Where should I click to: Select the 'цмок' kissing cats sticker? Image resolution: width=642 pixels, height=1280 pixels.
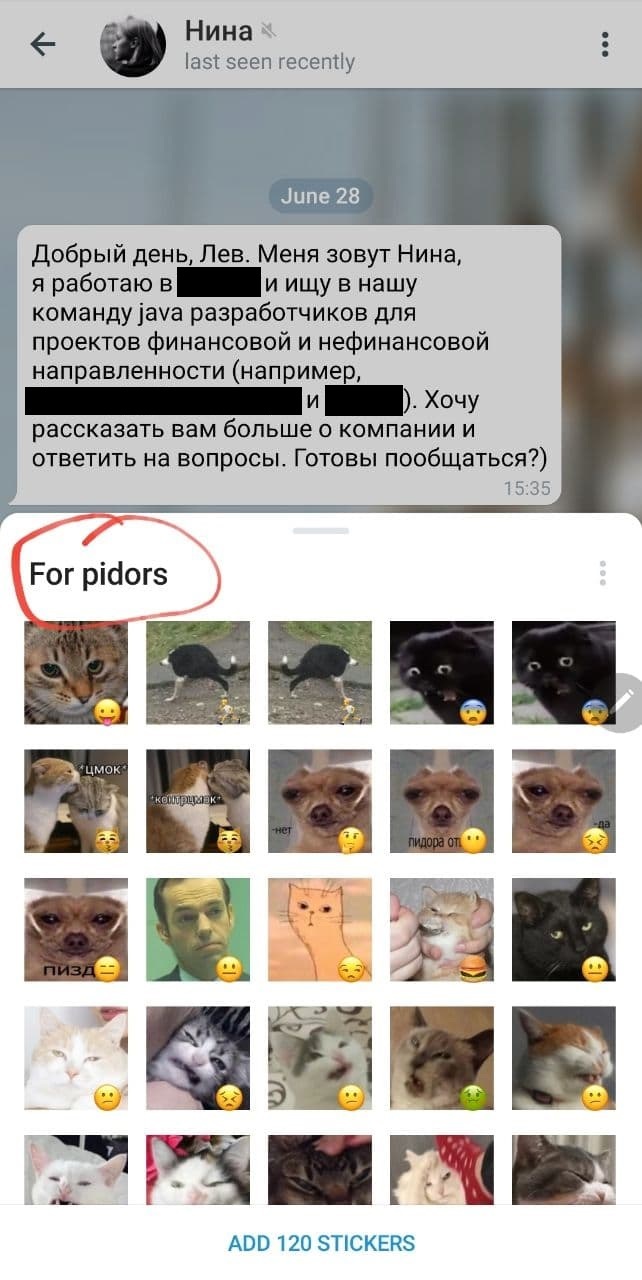[x=76, y=800]
